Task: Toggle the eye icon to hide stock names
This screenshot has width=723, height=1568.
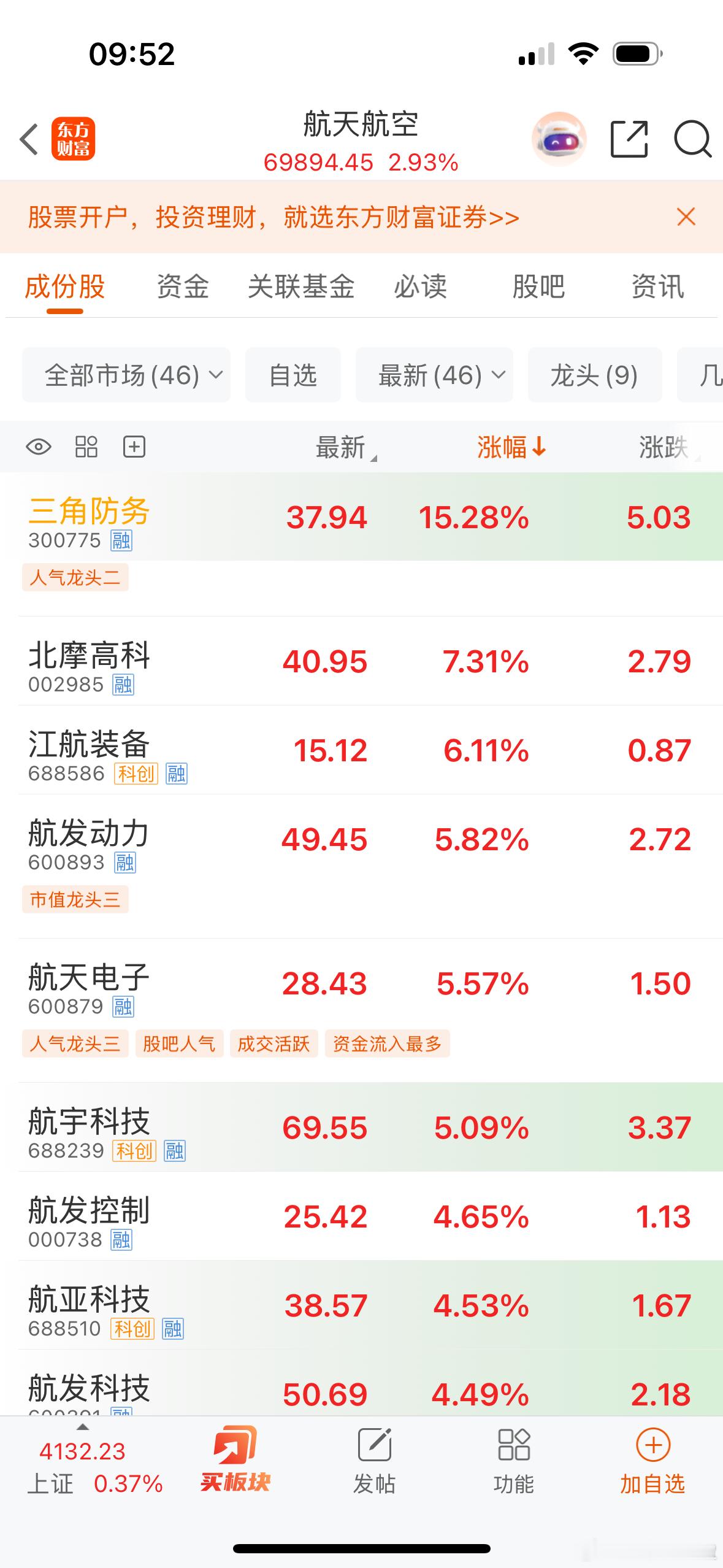Action: pyautogui.click(x=37, y=447)
